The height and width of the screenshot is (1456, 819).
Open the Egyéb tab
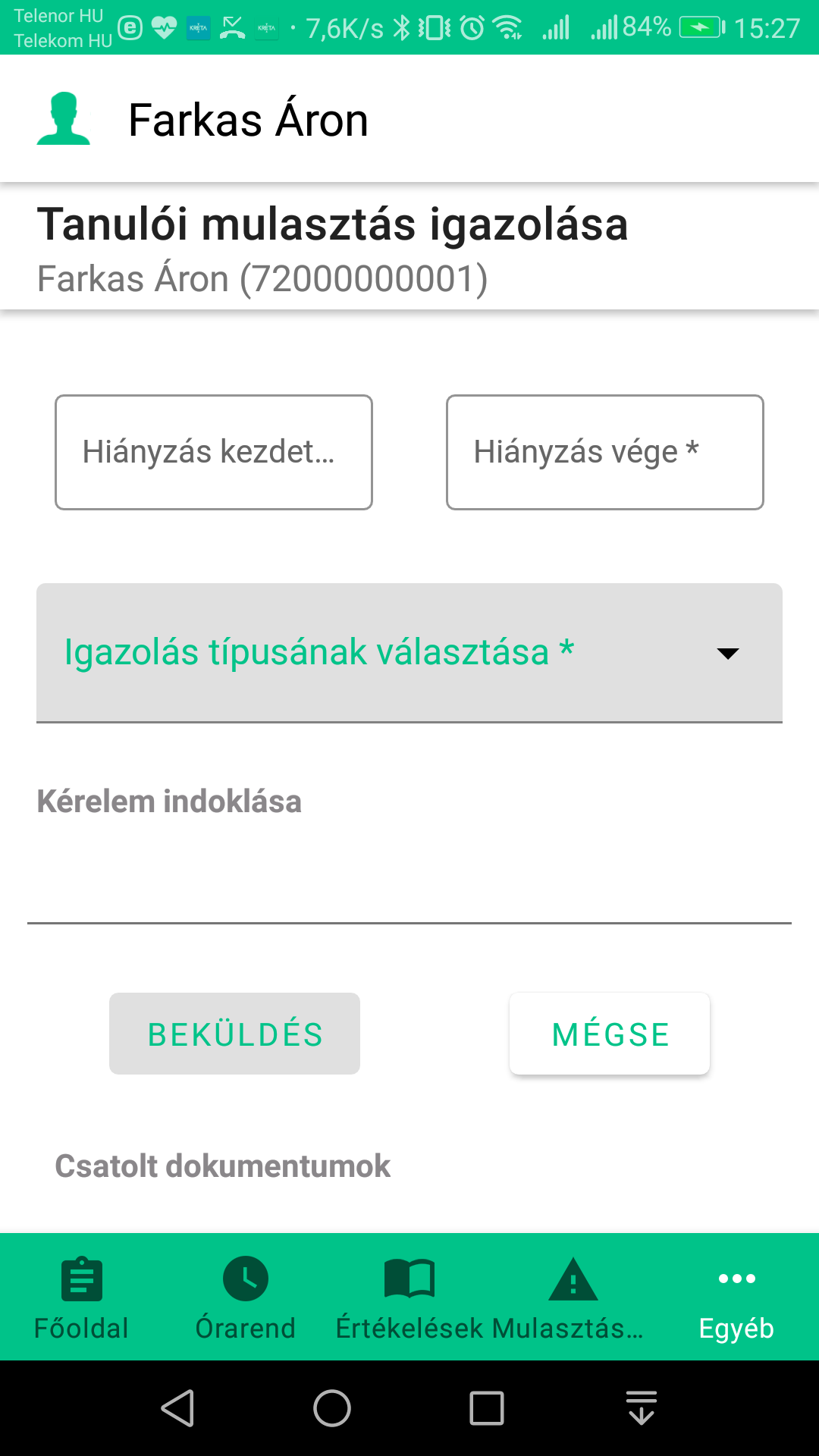(x=737, y=1298)
